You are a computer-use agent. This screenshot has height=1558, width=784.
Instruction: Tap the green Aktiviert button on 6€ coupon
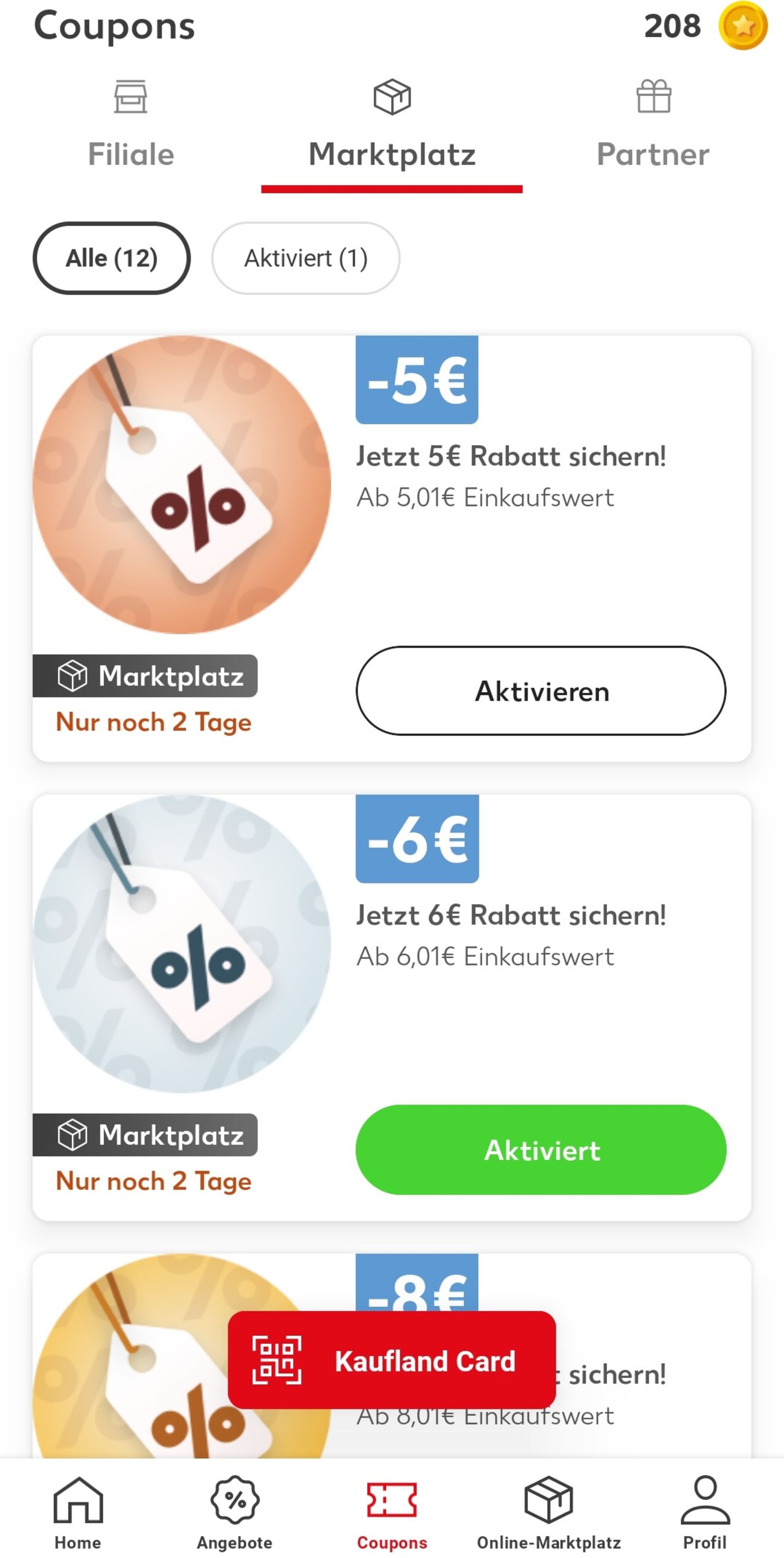541,1150
